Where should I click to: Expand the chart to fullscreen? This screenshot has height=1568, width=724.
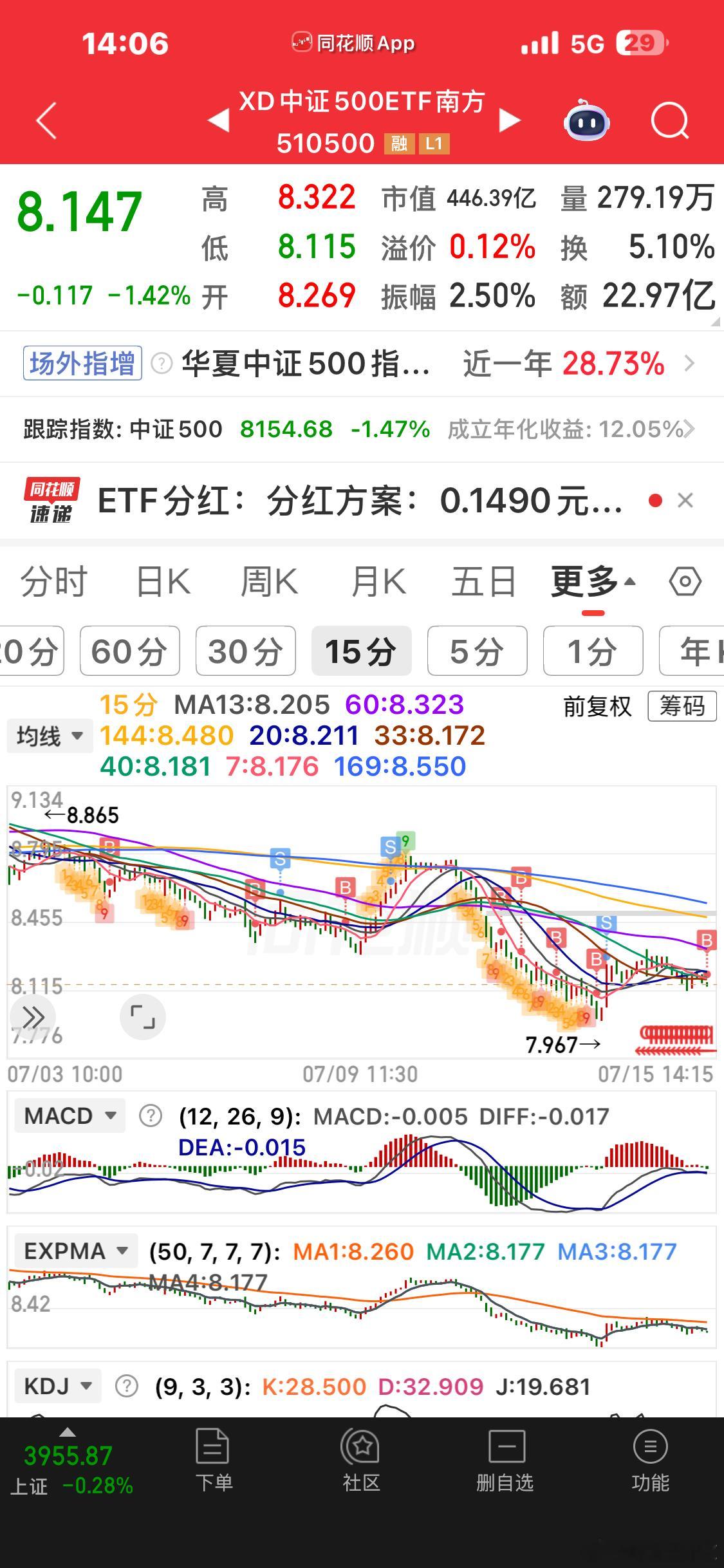coord(143,1017)
